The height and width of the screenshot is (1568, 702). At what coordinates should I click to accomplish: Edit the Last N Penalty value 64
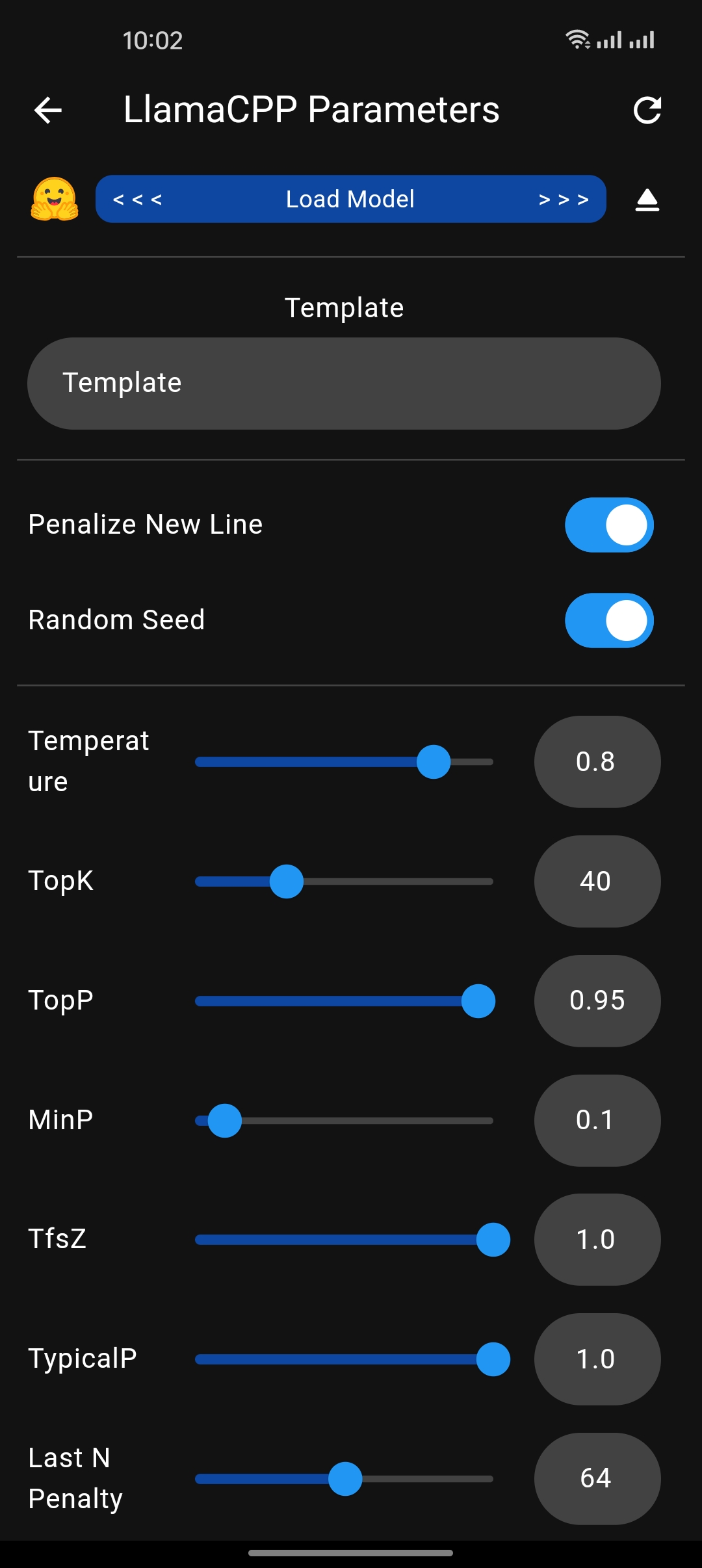pyautogui.click(x=597, y=1479)
